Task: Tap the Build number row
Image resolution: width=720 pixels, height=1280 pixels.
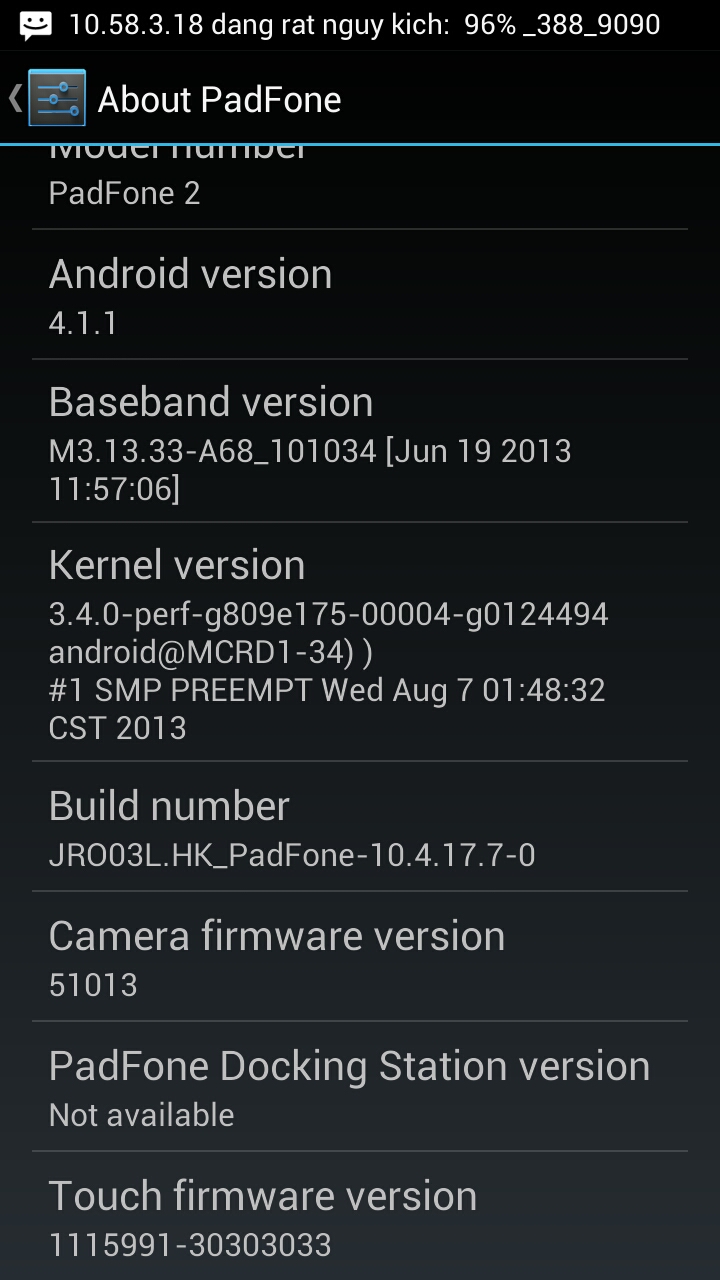Action: (x=360, y=827)
